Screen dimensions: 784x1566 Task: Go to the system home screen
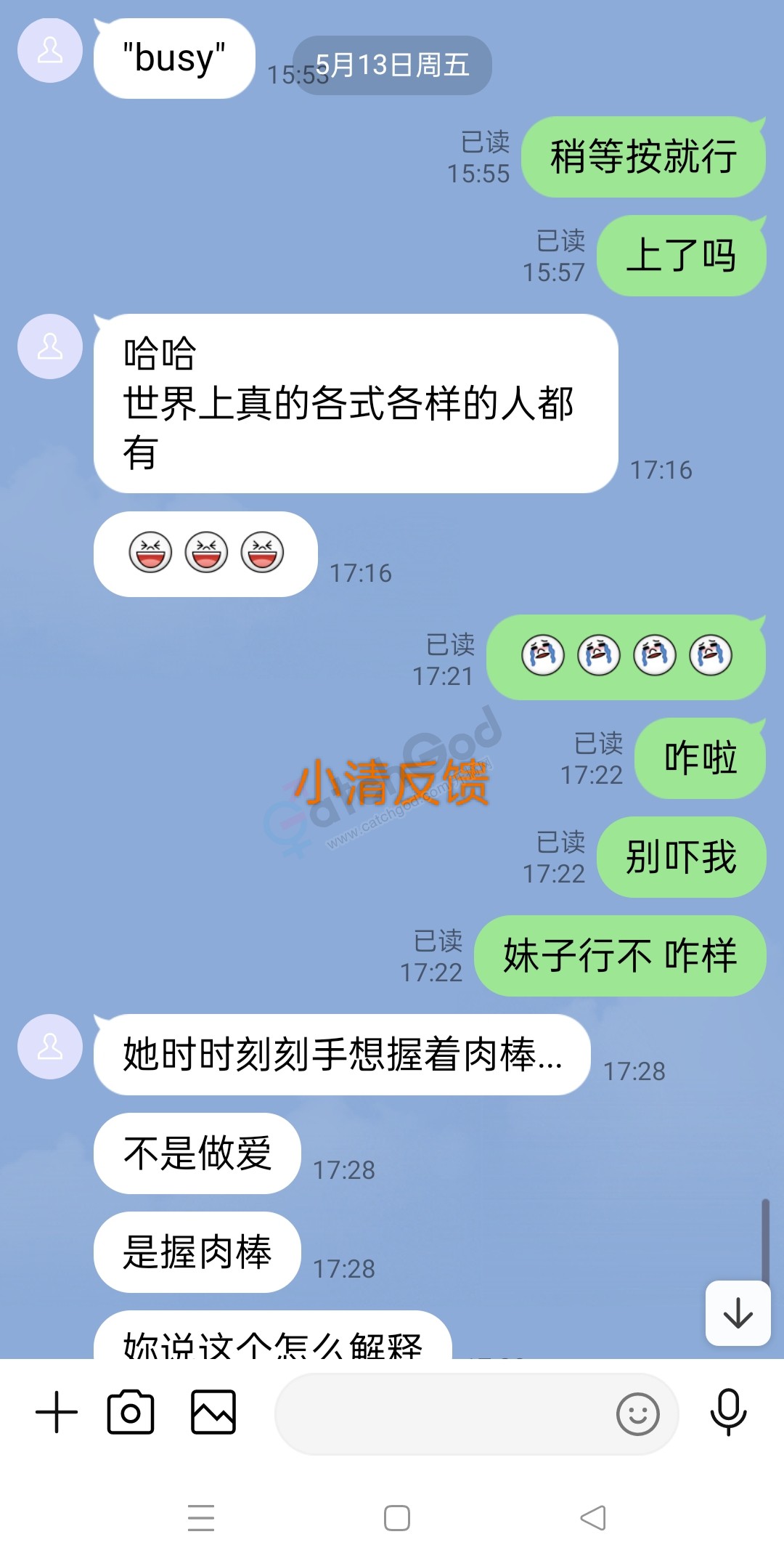pyautogui.click(x=397, y=1518)
